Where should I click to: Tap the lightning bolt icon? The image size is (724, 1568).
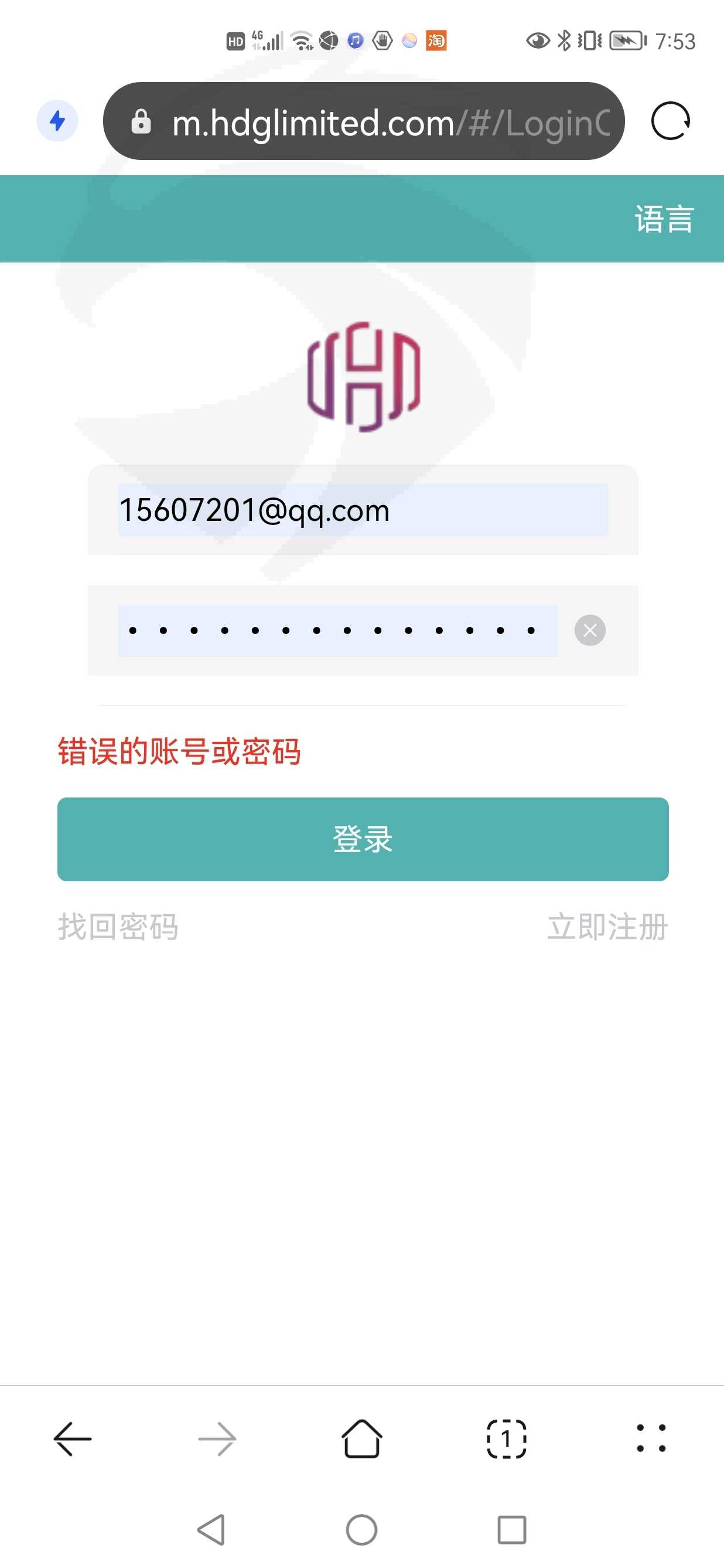57,121
